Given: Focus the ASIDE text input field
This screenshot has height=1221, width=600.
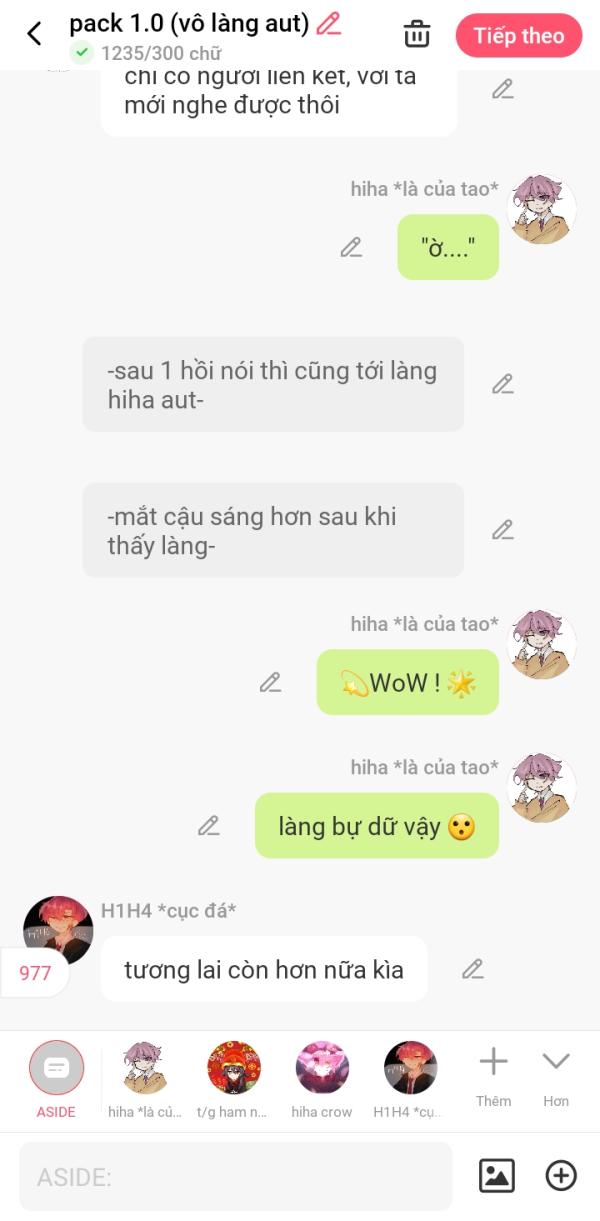Looking at the screenshot, I should 236,1177.
